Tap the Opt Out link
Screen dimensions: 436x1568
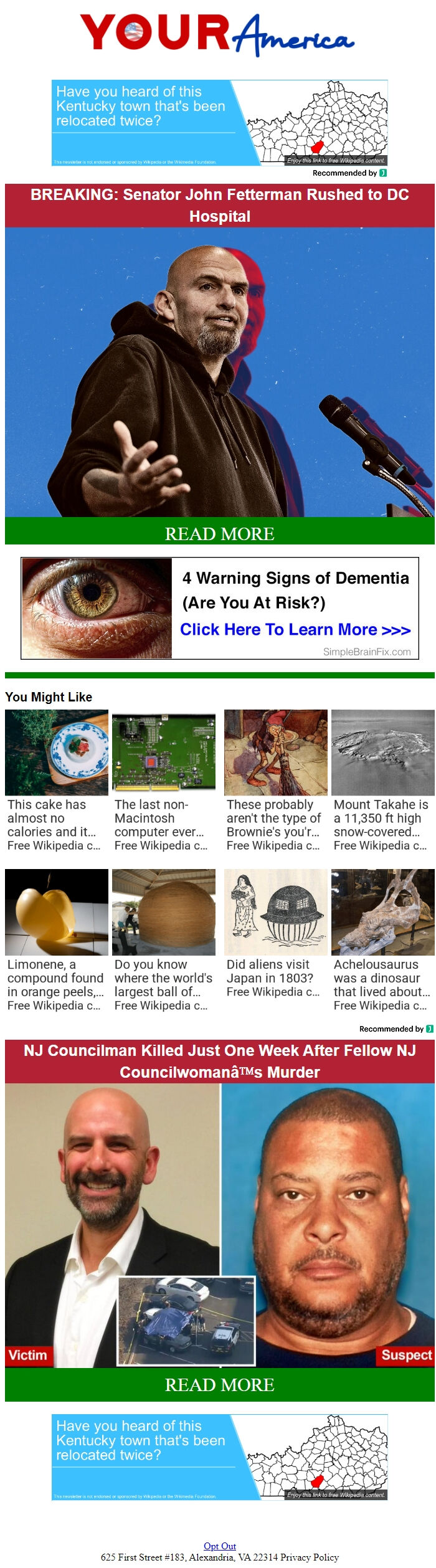pyautogui.click(x=219, y=1546)
